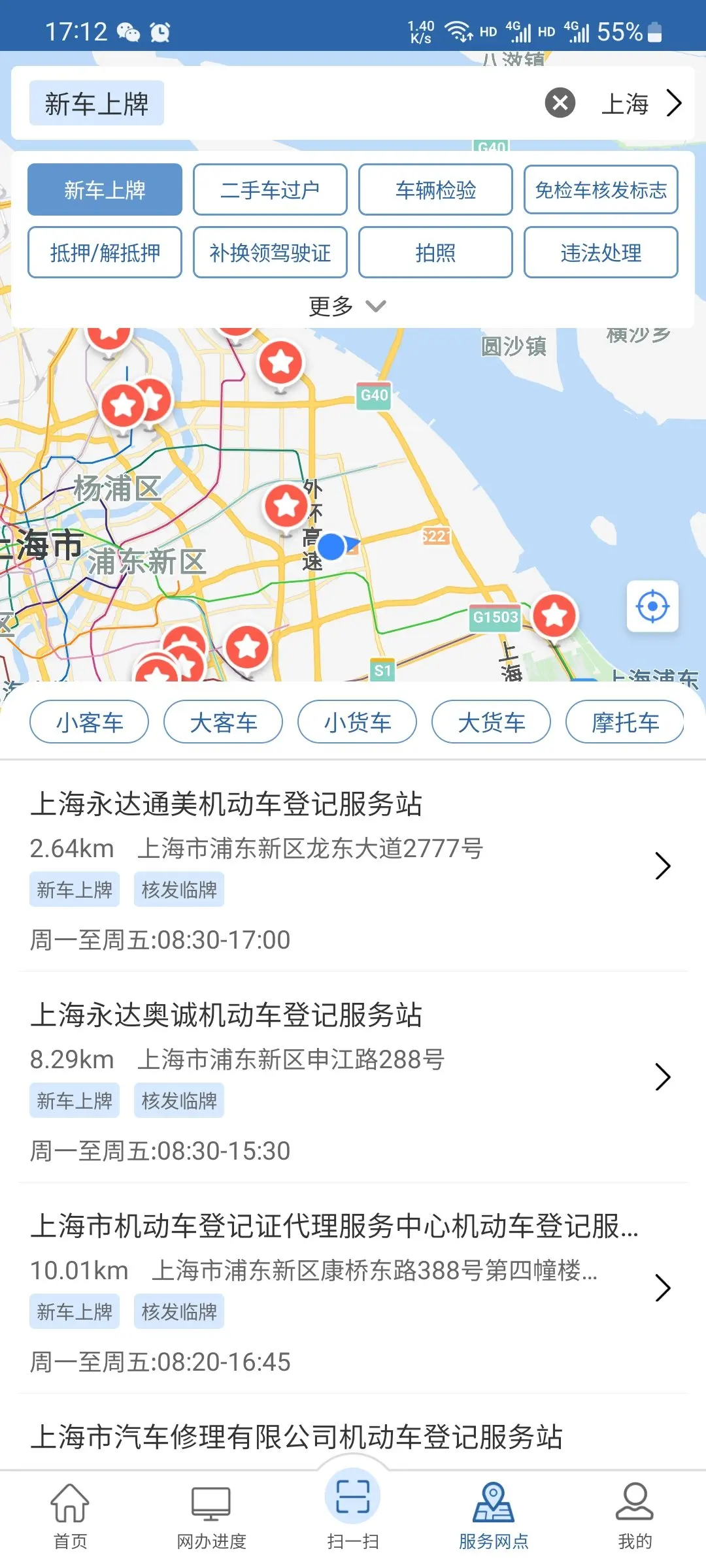706x1568 pixels.
Task: Clear the 新车上牌 search filter
Action: pos(560,103)
